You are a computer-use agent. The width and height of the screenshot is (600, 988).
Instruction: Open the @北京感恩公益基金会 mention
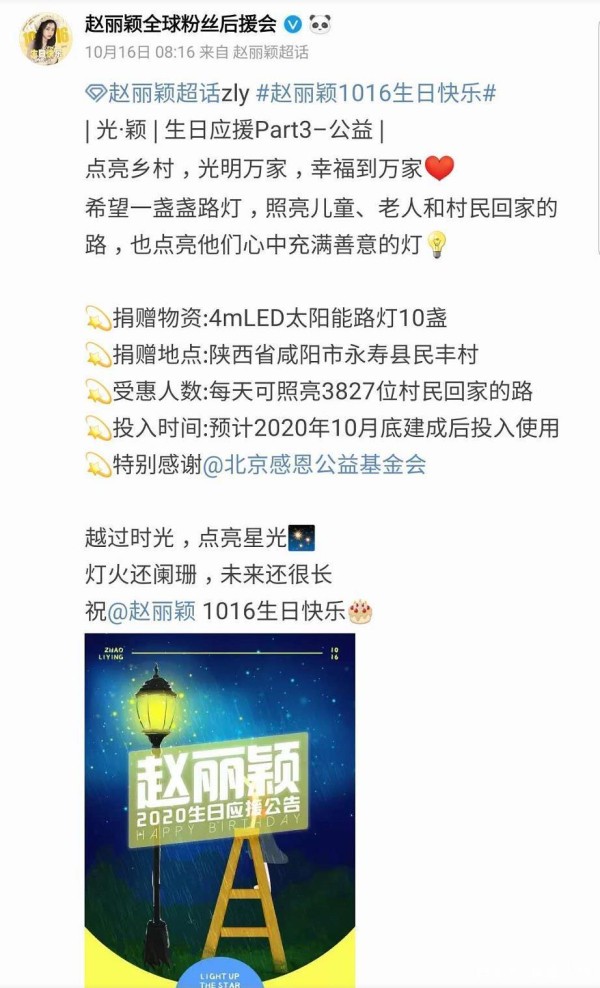[x=314, y=464]
